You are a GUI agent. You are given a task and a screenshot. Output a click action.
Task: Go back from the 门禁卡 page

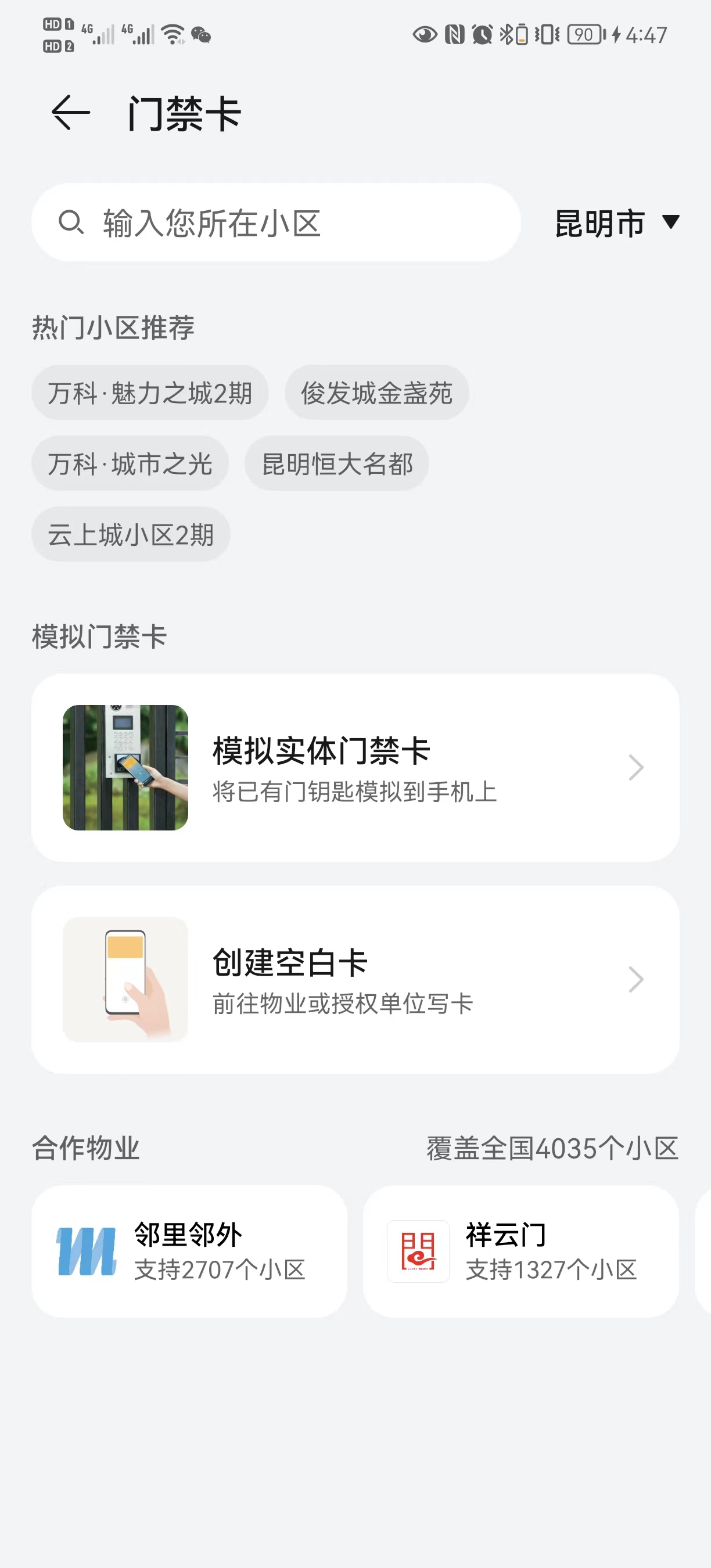(x=71, y=113)
